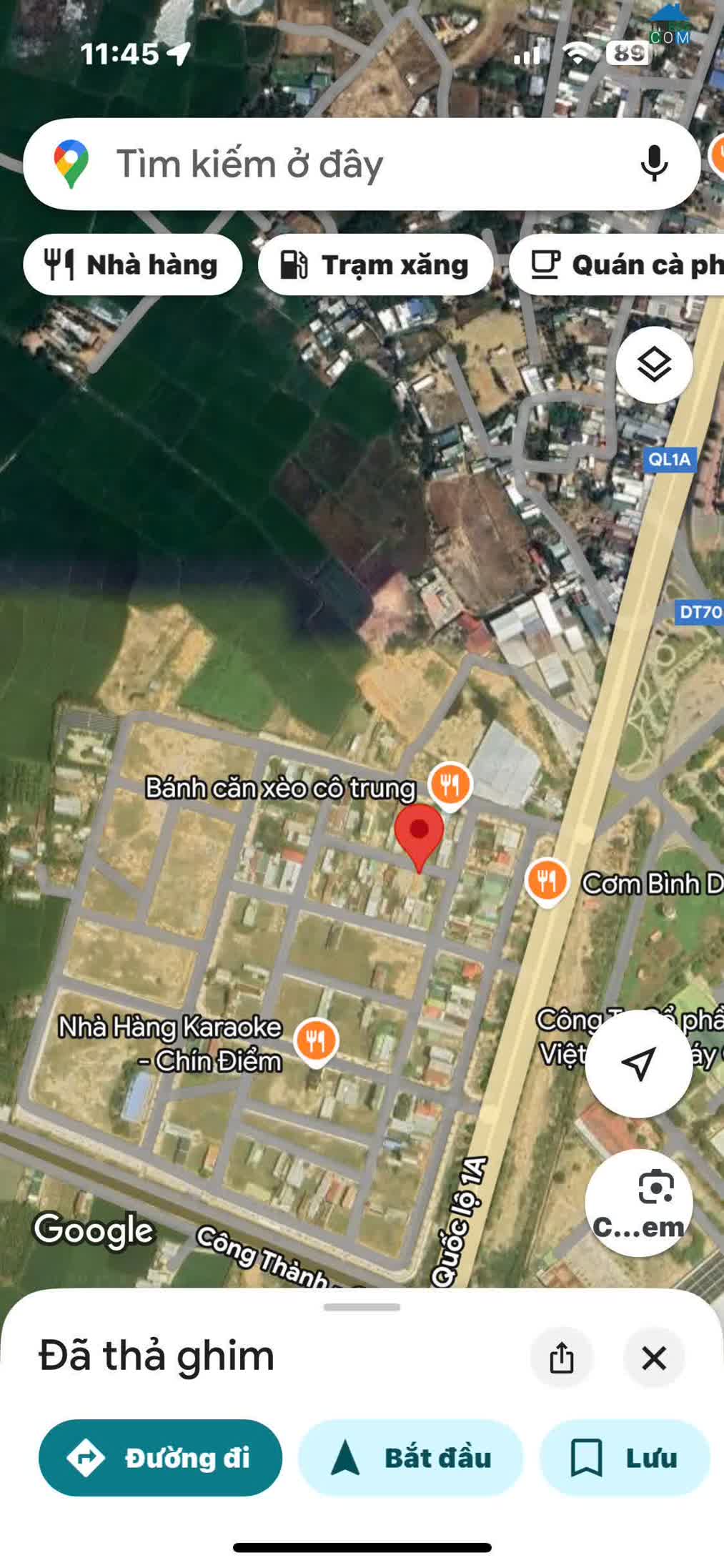The height and width of the screenshot is (1568, 724).
Task: Open 'Nhà Hàng Karaoke - Chín Điểm' marker
Action: click(x=316, y=1040)
